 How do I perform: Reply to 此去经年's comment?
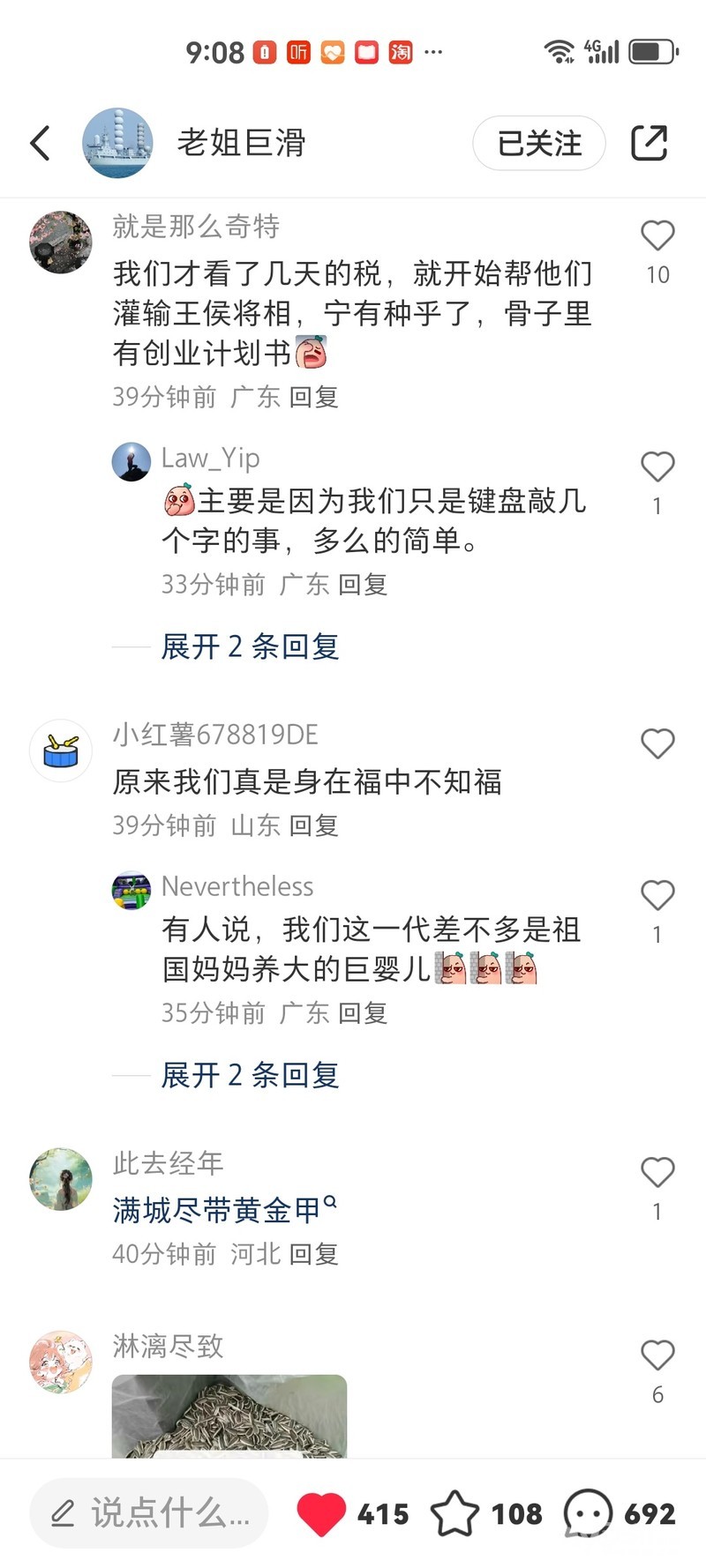pyautogui.click(x=314, y=1254)
